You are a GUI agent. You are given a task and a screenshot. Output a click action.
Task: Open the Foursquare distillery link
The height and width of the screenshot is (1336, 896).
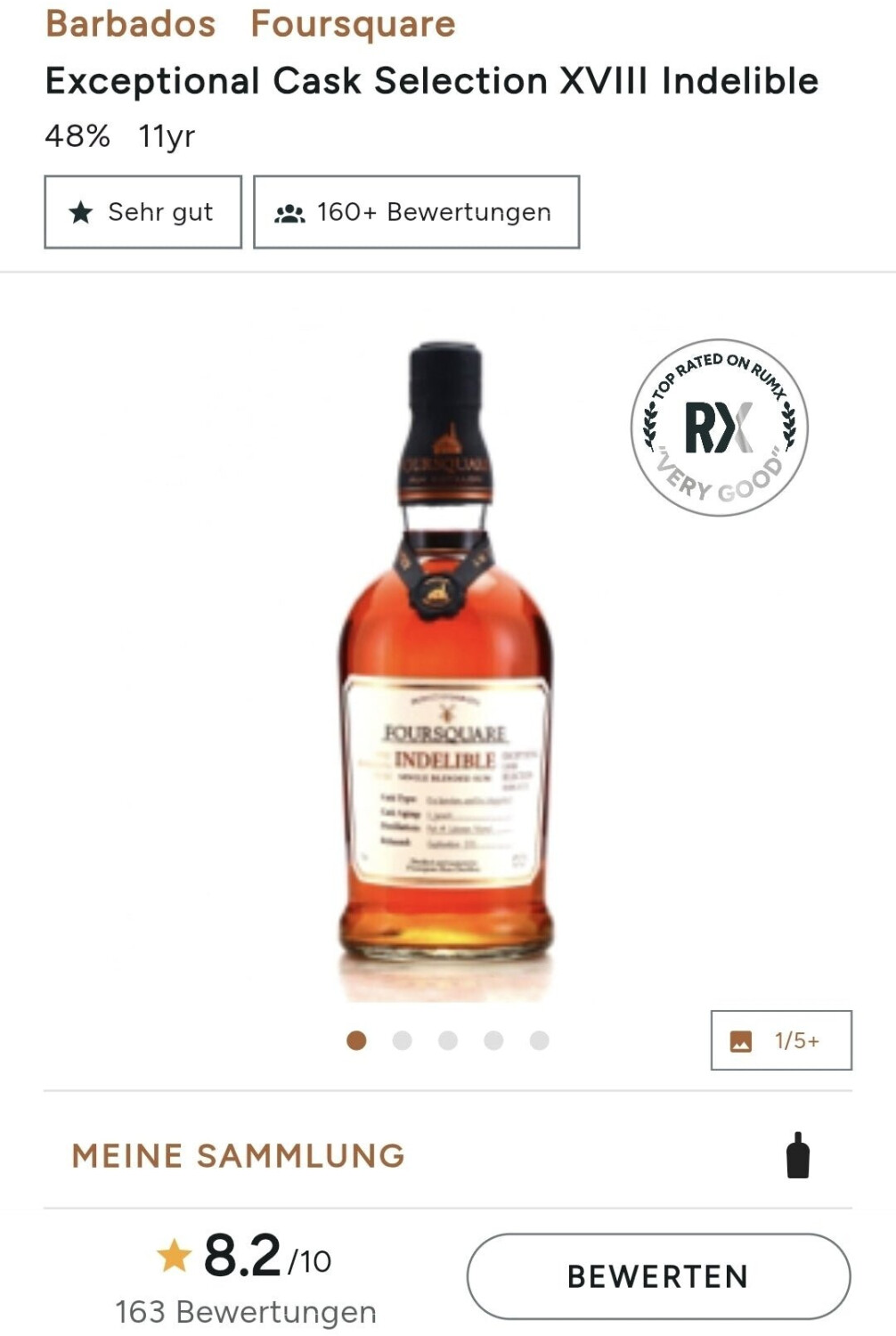pos(353,24)
